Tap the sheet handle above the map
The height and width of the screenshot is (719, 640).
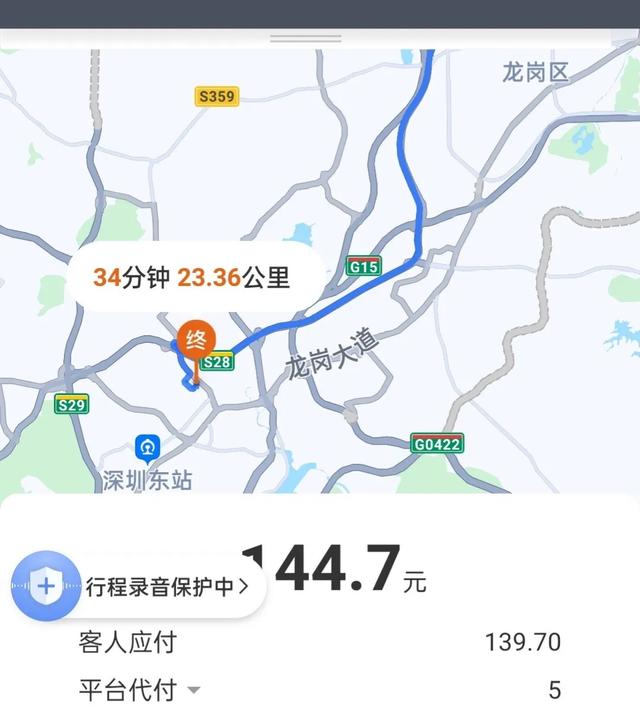tap(306, 38)
